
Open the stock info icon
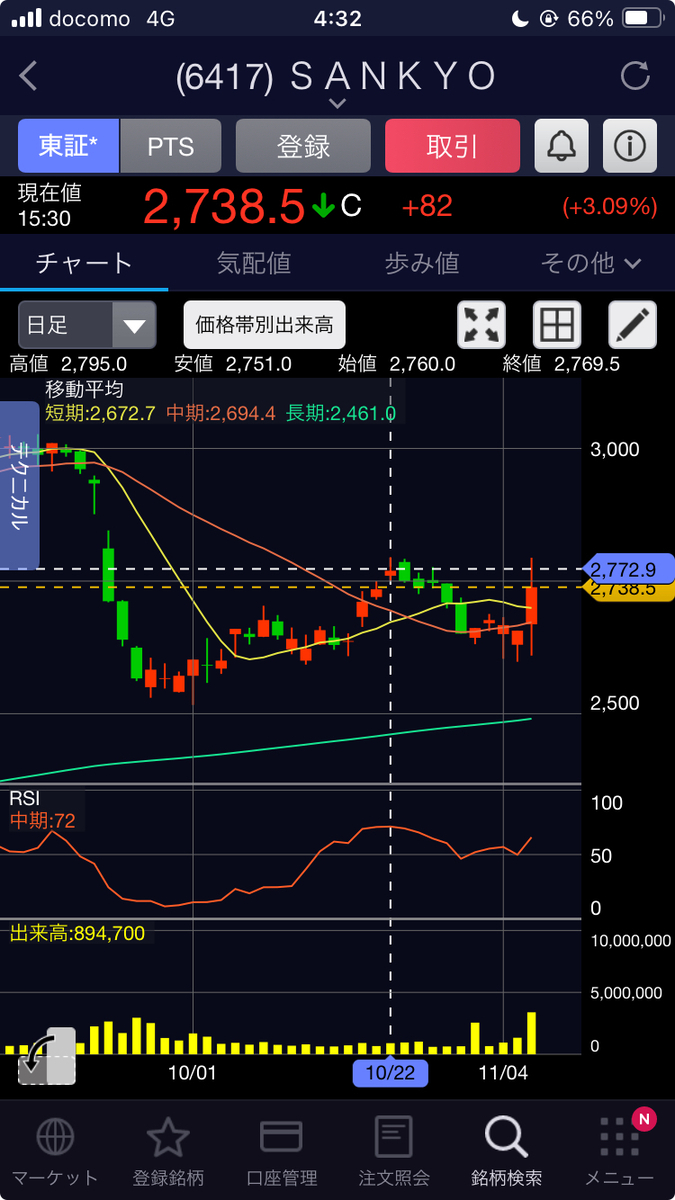click(x=630, y=146)
